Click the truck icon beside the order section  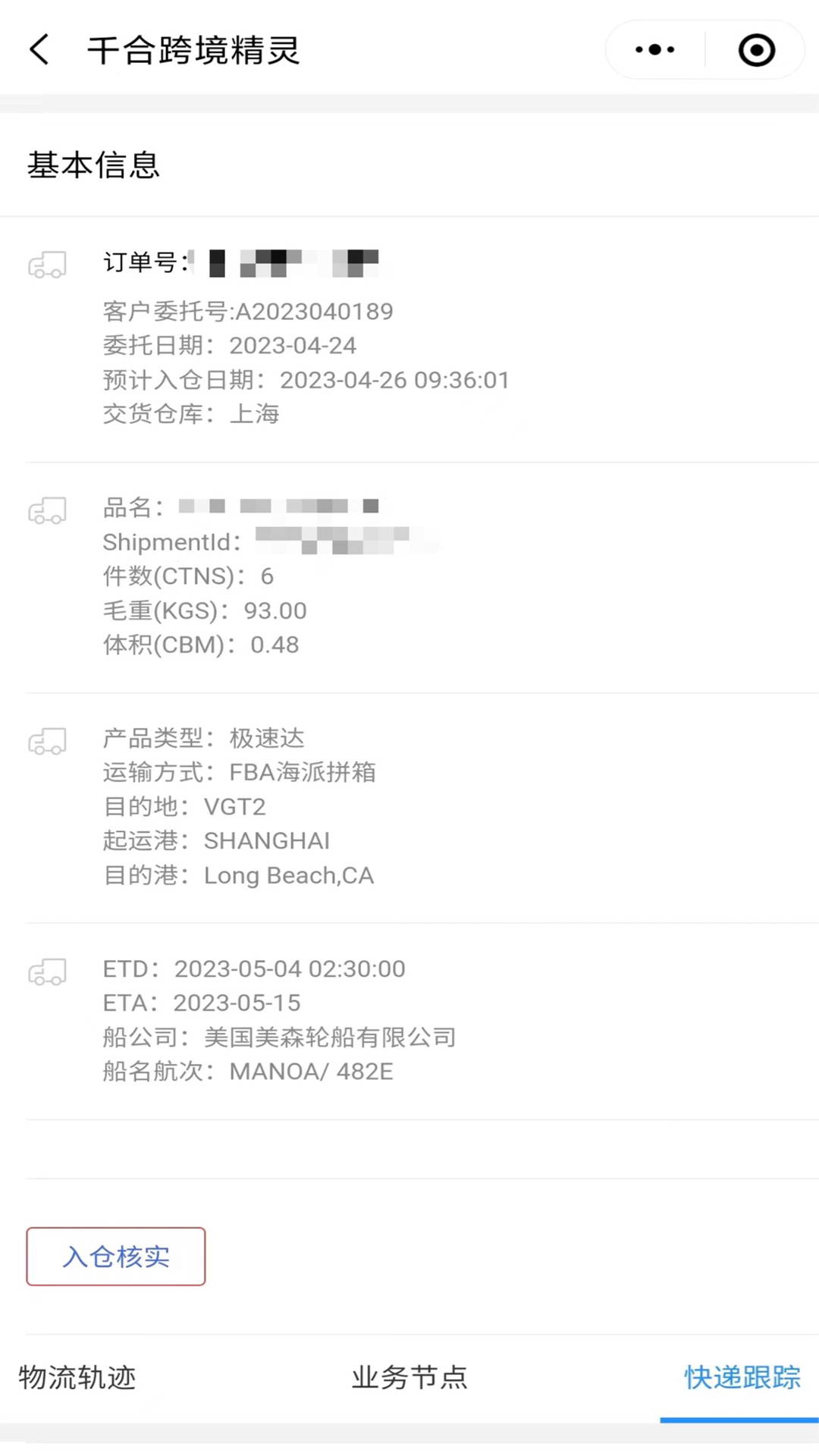click(x=47, y=265)
